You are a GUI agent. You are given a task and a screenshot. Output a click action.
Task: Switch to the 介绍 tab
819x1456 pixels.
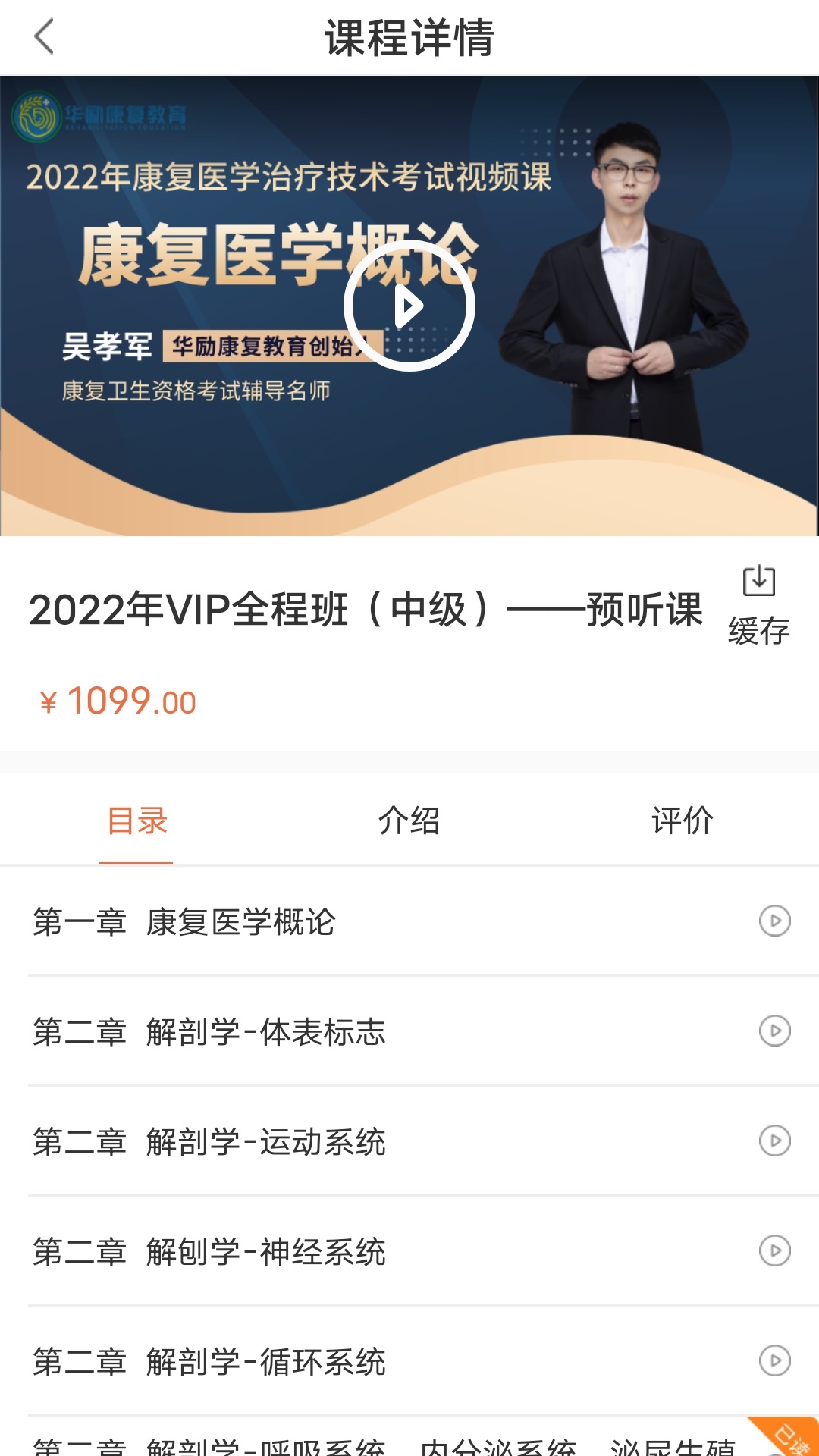pyautogui.click(x=409, y=821)
